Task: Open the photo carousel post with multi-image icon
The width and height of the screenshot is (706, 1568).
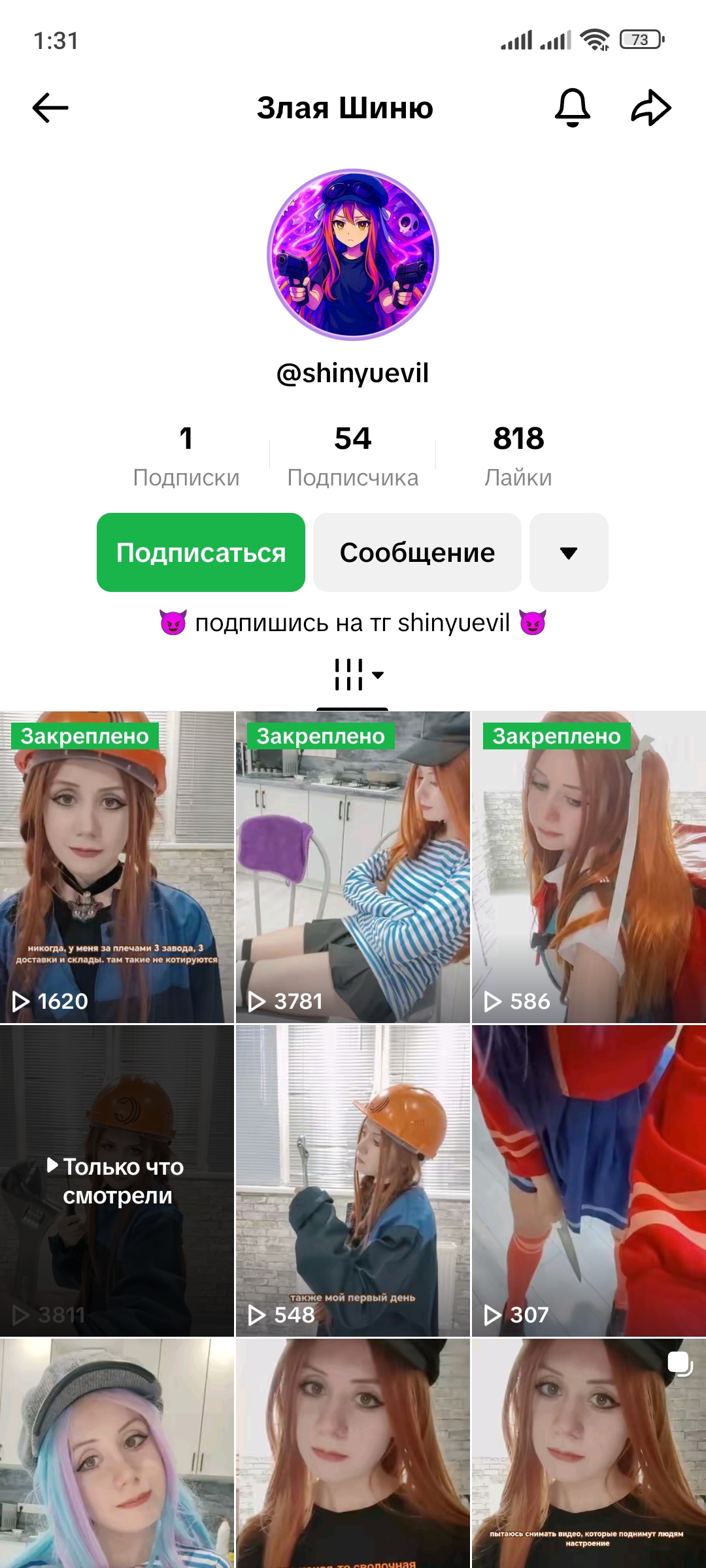Action: click(589, 1453)
